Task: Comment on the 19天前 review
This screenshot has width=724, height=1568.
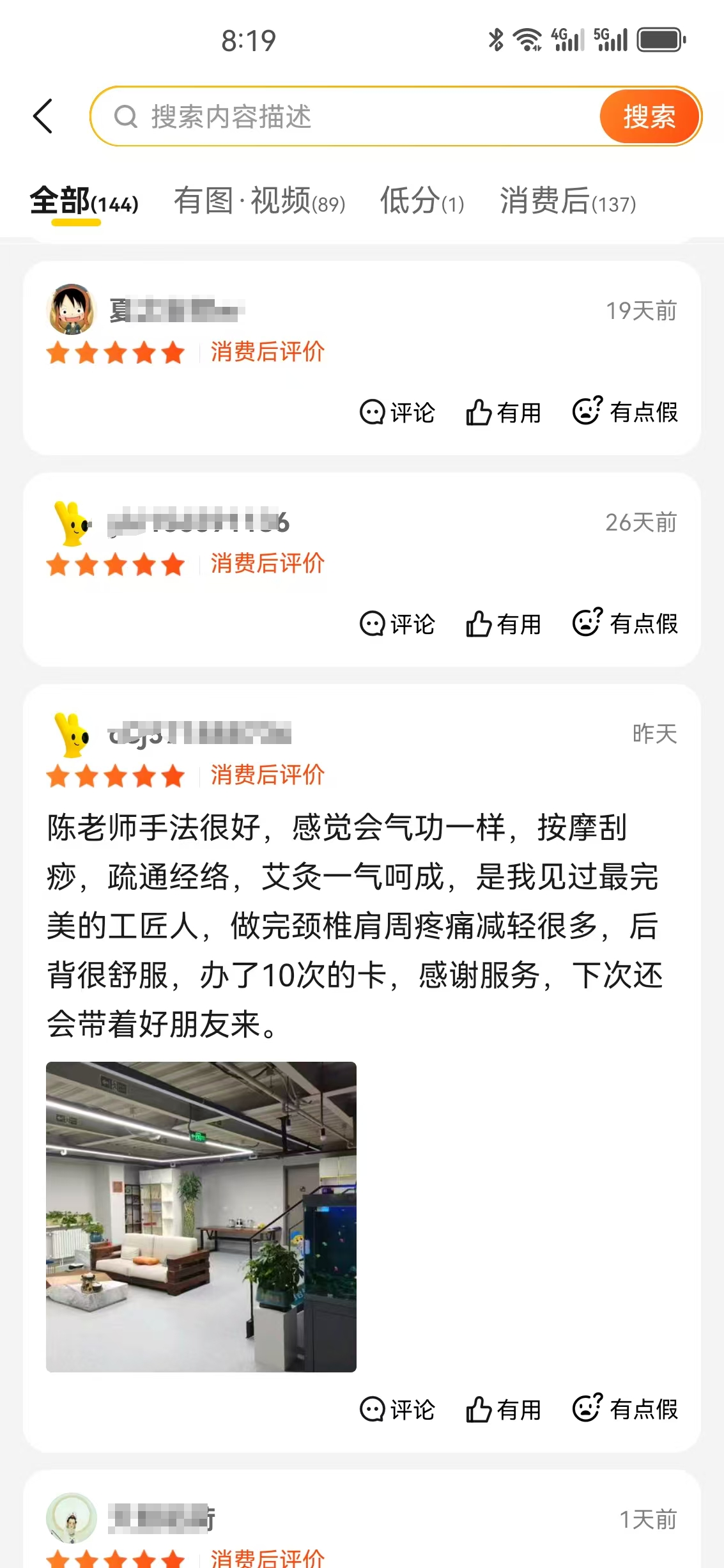Action: tap(397, 412)
